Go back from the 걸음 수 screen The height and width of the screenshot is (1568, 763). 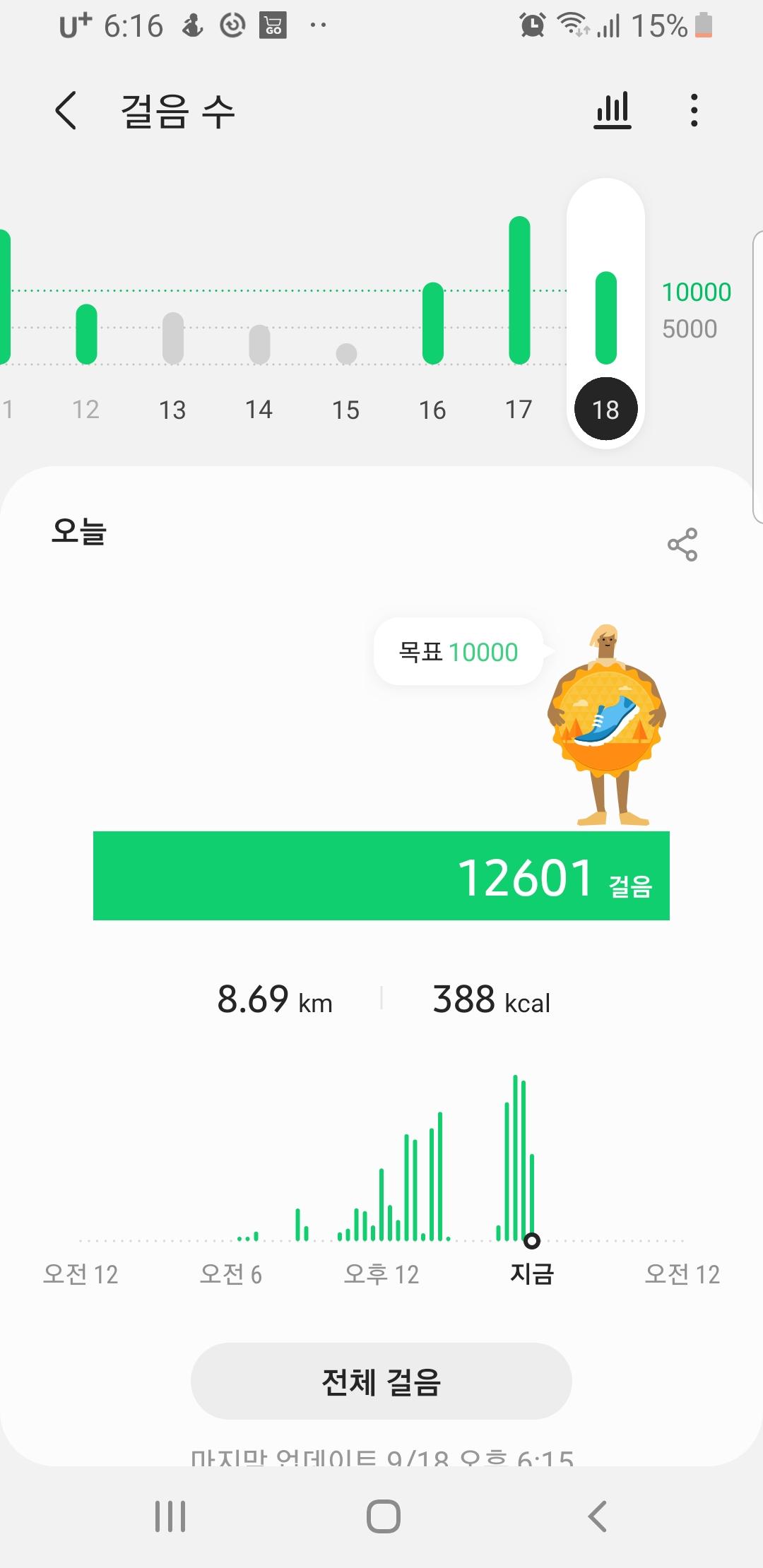coord(66,111)
